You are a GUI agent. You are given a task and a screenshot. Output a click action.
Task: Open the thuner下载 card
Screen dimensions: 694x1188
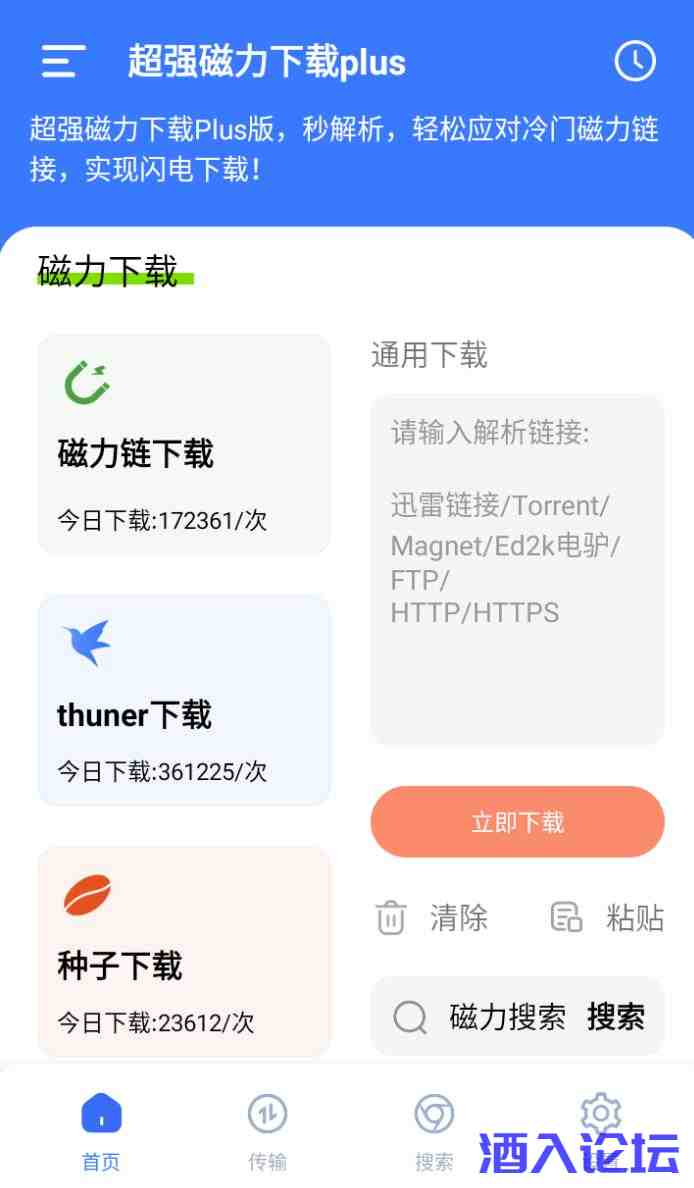(184, 700)
